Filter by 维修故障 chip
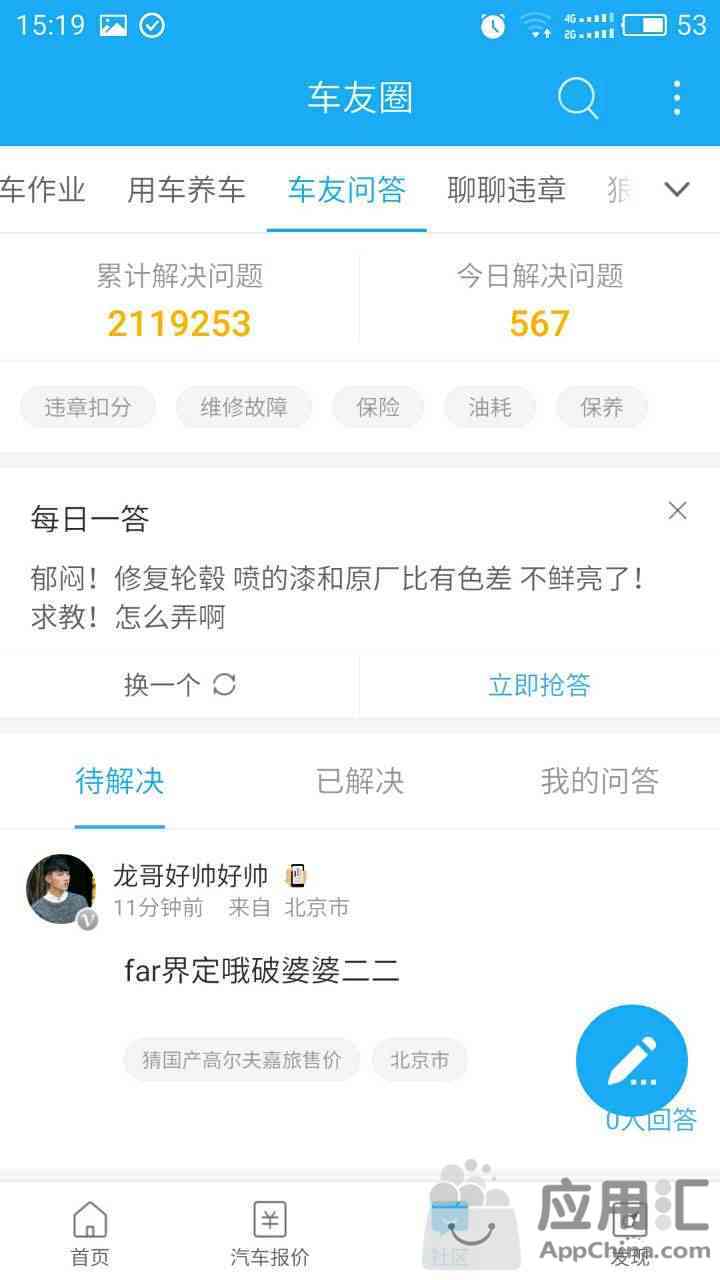The height and width of the screenshot is (1280, 720). [x=243, y=407]
